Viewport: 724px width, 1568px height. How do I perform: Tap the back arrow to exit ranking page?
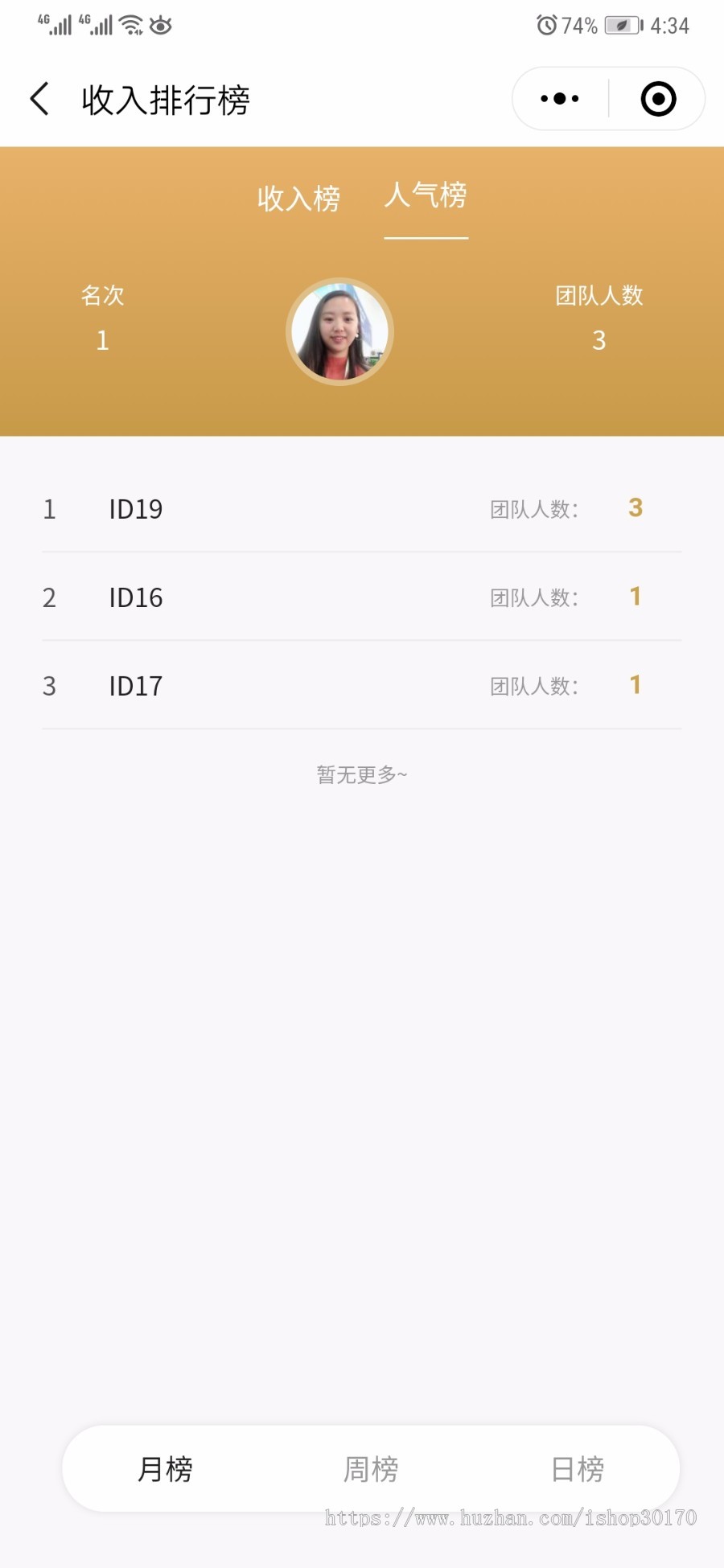(x=39, y=98)
